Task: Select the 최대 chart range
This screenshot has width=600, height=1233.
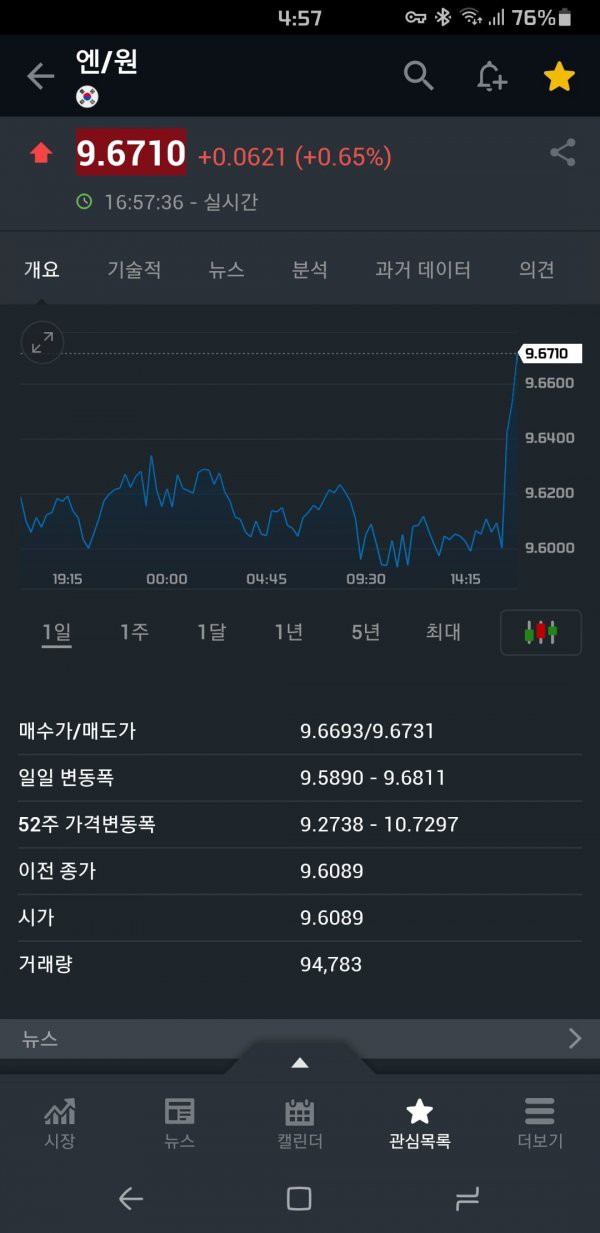Action: coord(443,632)
